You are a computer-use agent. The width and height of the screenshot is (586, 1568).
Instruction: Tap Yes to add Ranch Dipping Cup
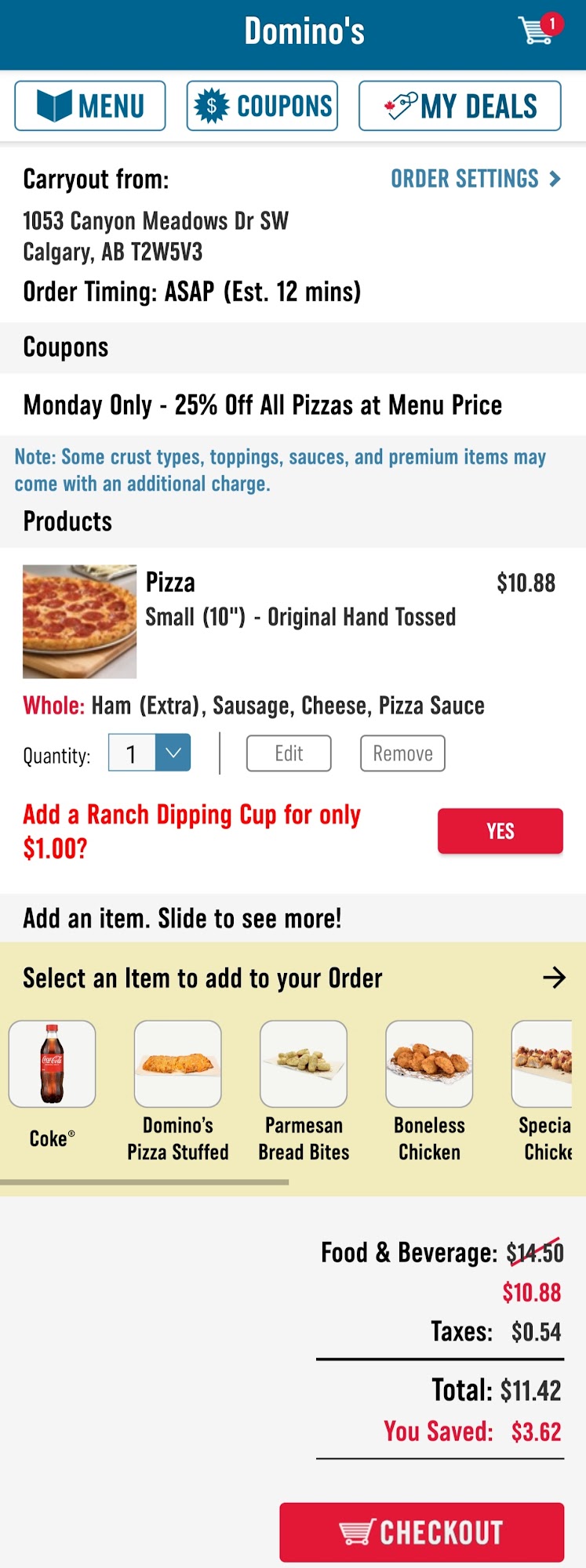click(x=500, y=831)
